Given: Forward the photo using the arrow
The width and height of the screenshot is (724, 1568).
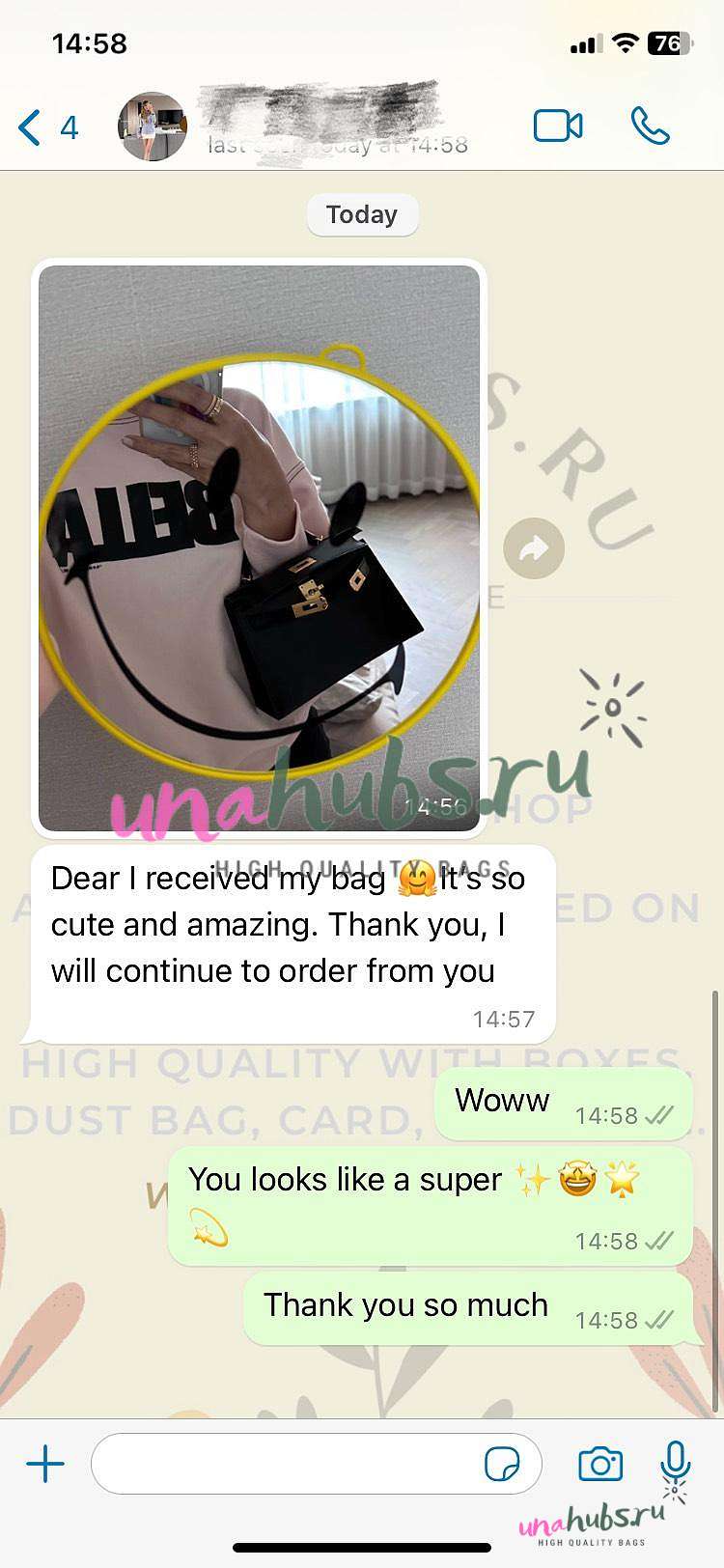Looking at the screenshot, I should 534,548.
